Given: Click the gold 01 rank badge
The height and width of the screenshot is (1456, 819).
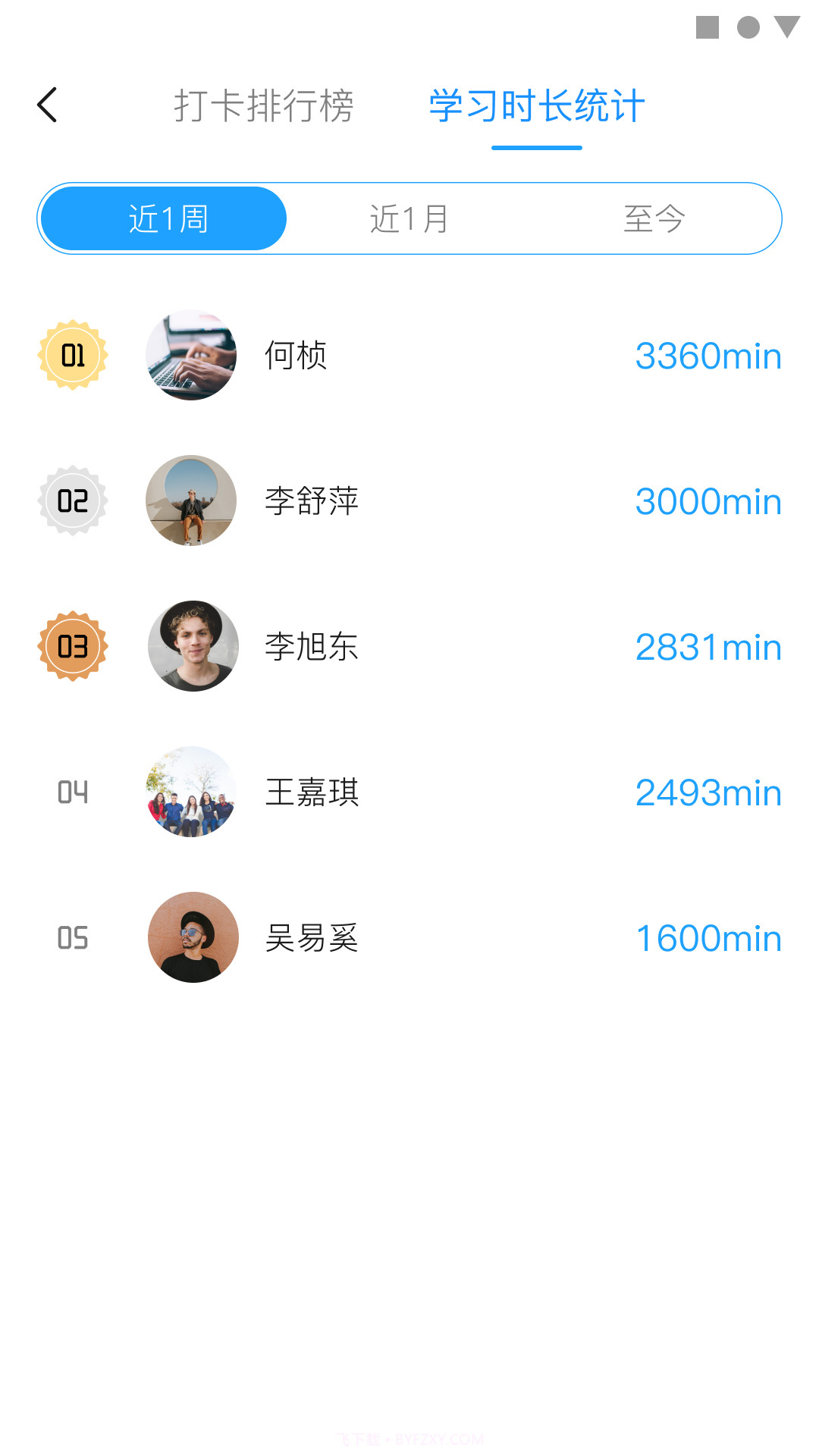Looking at the screenshot, I should 73,355.
